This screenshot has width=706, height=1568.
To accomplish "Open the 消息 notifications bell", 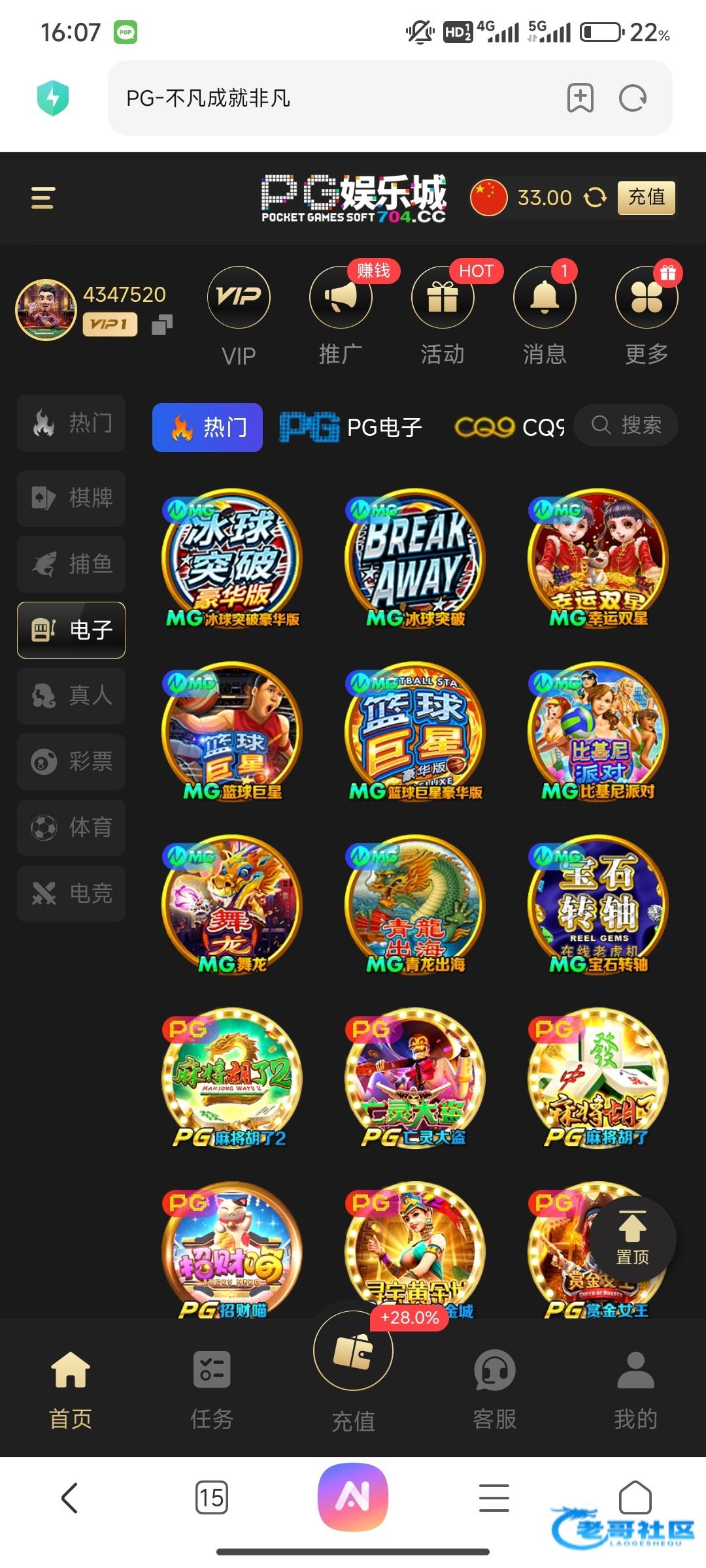I will pyautogui.click(x=545, y=298).
